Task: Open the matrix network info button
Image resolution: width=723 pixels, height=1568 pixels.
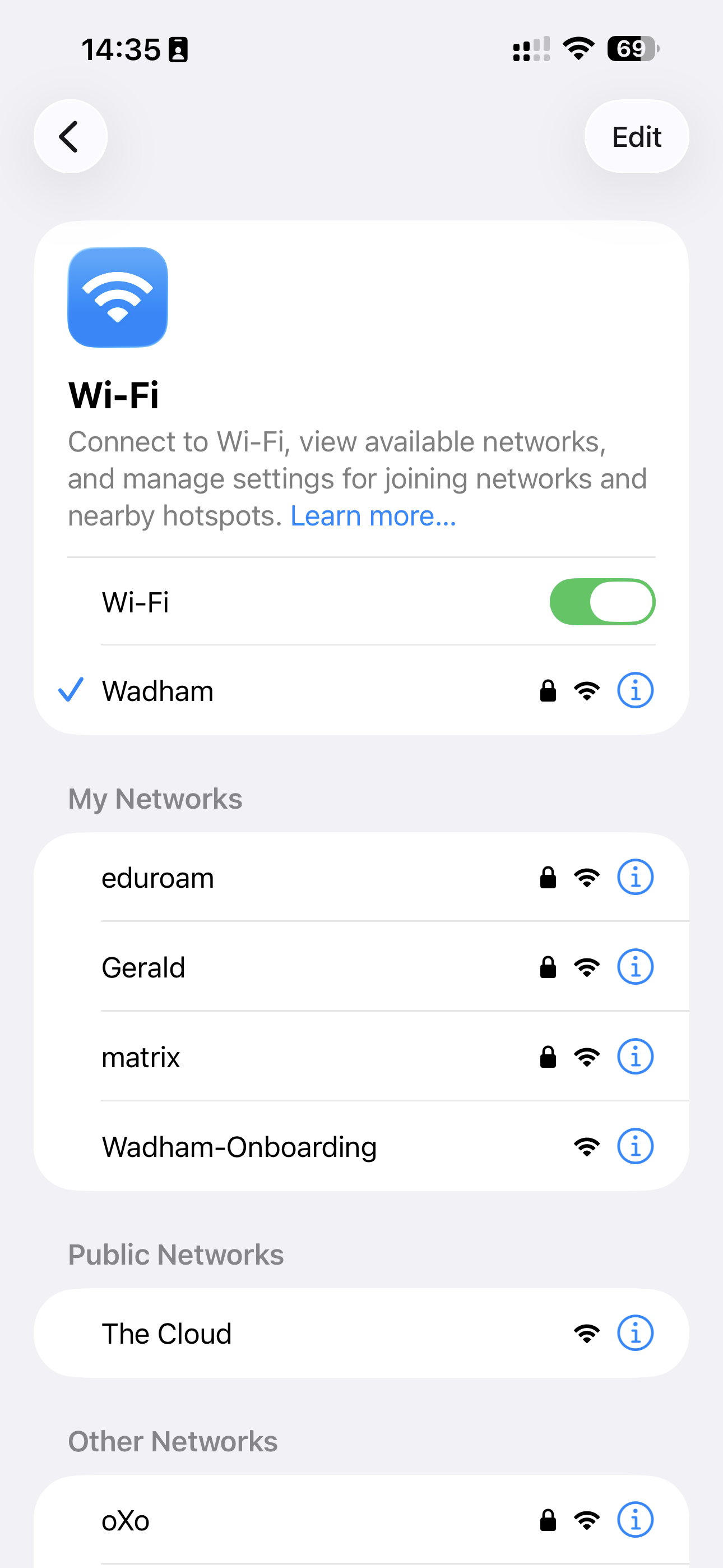Action: (x=635, y=1057)
